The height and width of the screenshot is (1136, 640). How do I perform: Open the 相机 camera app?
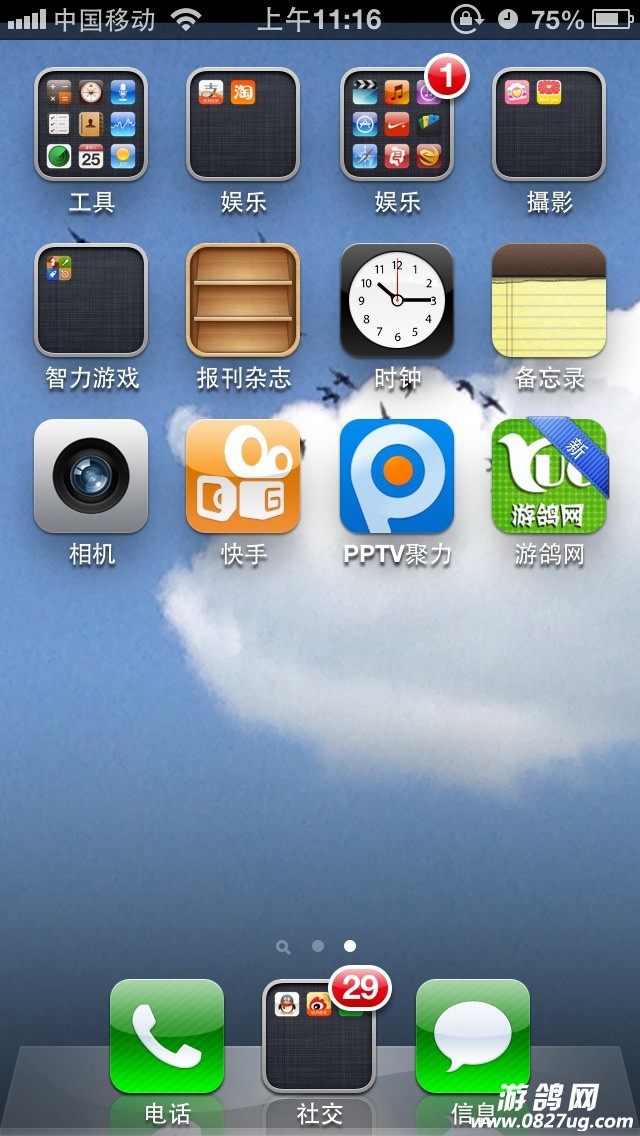91,476
